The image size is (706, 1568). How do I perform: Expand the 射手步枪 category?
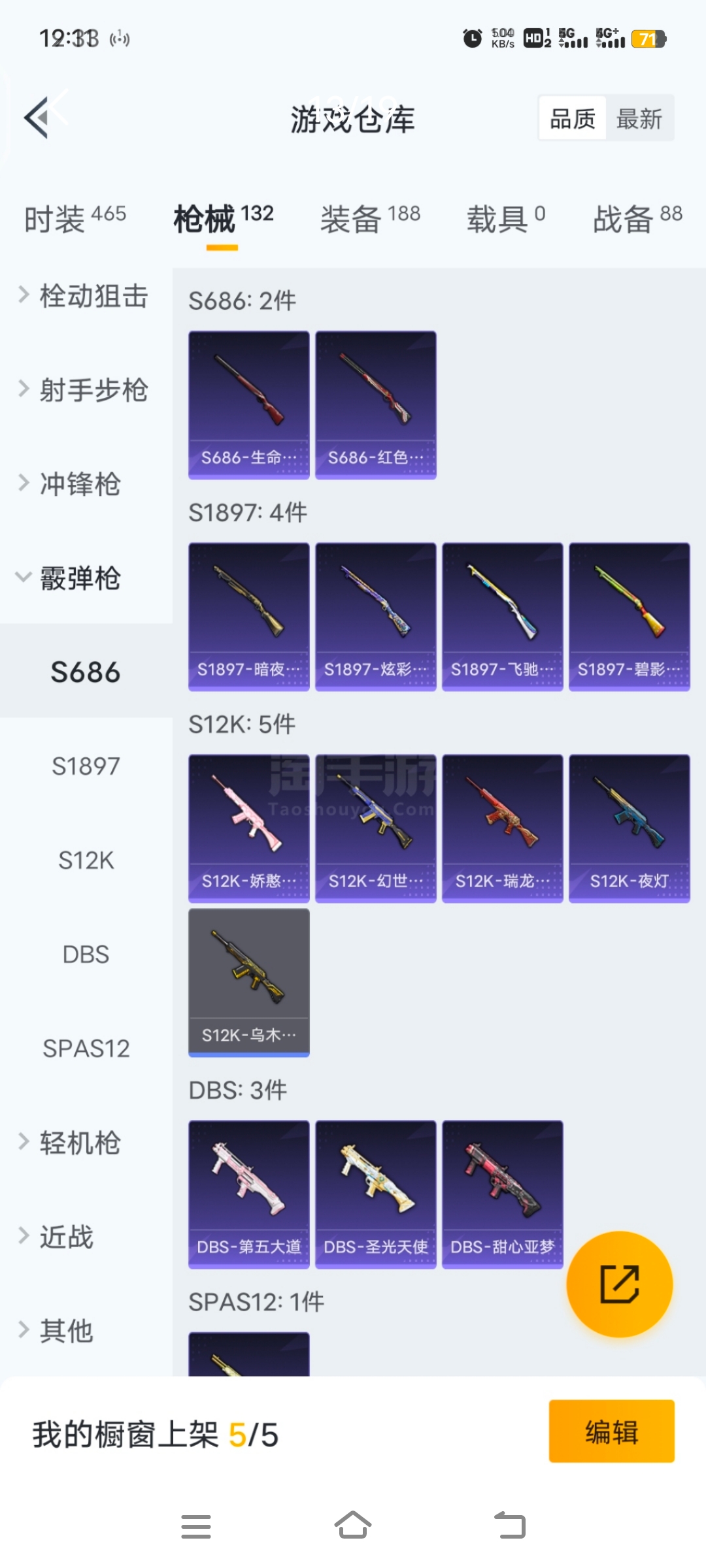[85, 390]
